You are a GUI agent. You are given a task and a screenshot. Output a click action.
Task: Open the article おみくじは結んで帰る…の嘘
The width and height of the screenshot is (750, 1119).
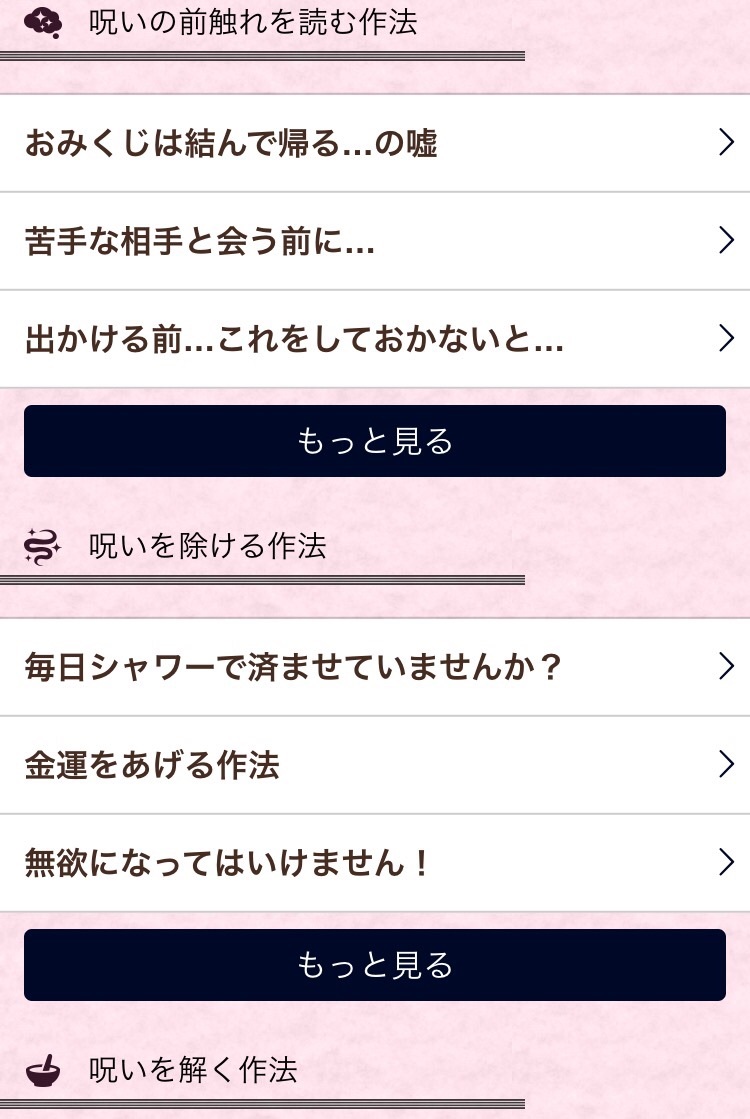(x=374, y=144)
